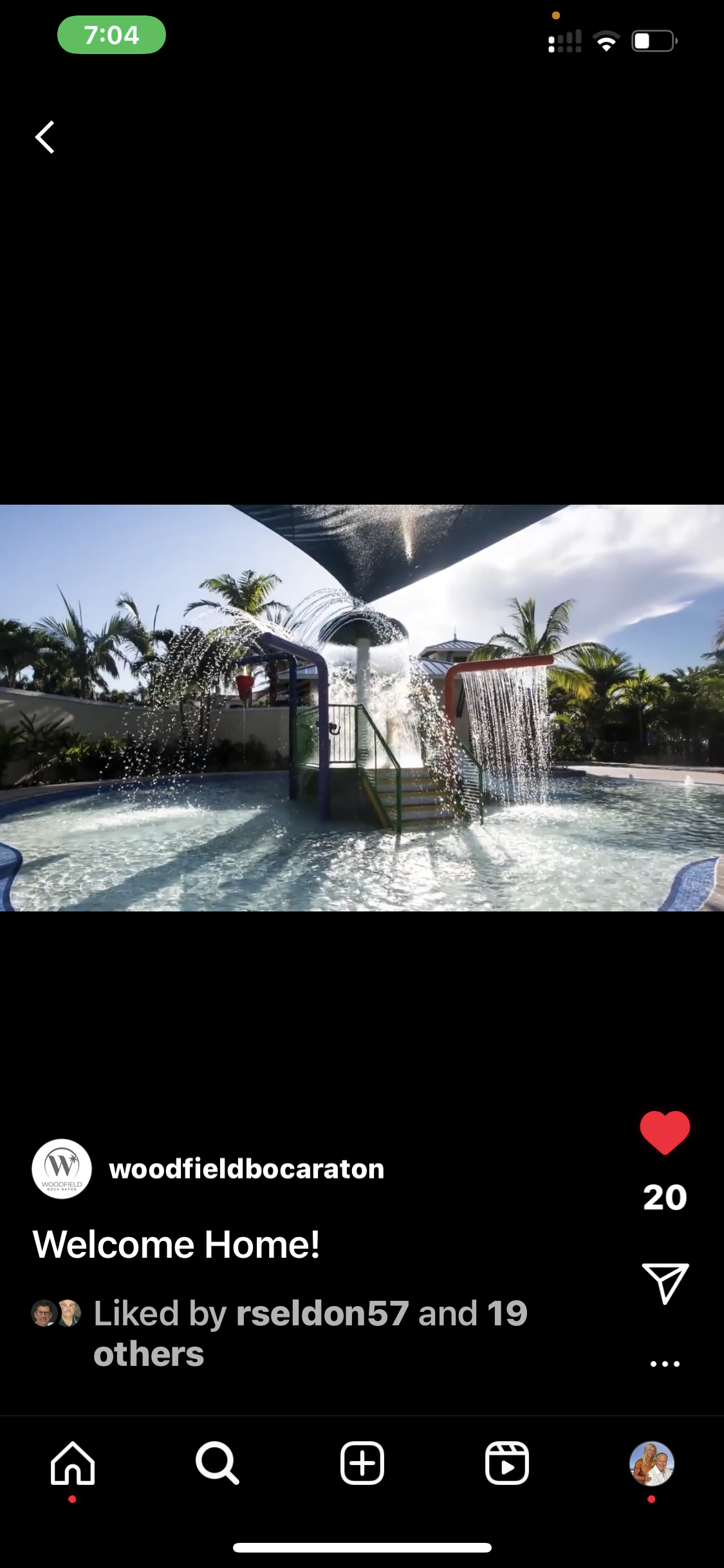Switch to the Reels tab
724x1568 pixels.
(507, 1463)
